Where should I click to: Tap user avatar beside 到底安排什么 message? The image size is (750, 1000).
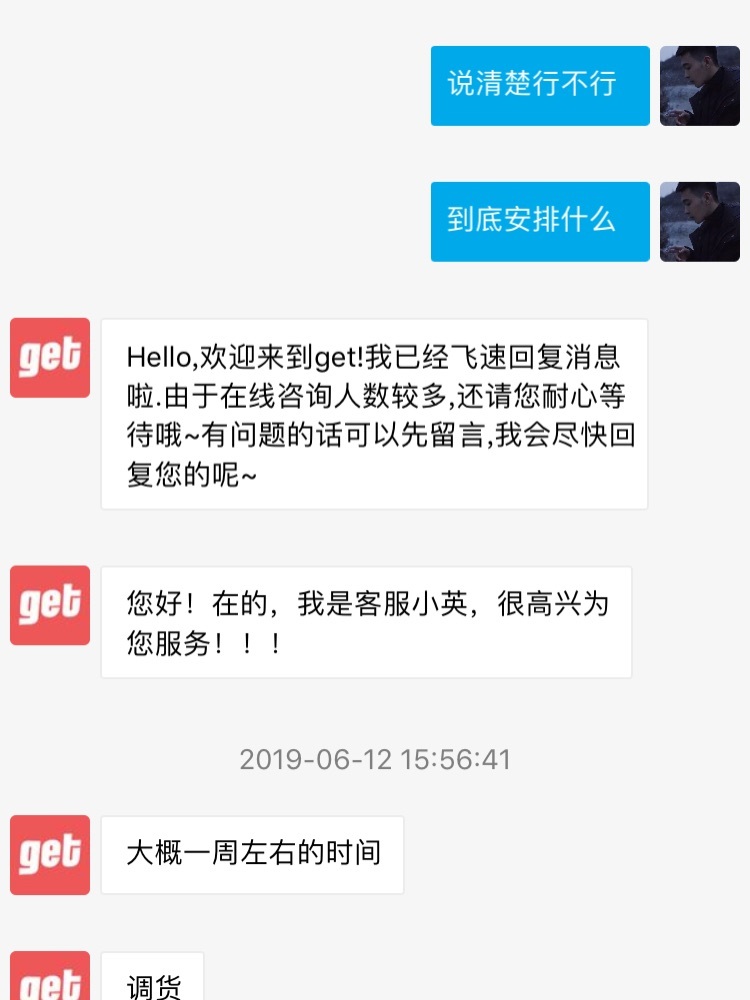click(x=699, y=222)
